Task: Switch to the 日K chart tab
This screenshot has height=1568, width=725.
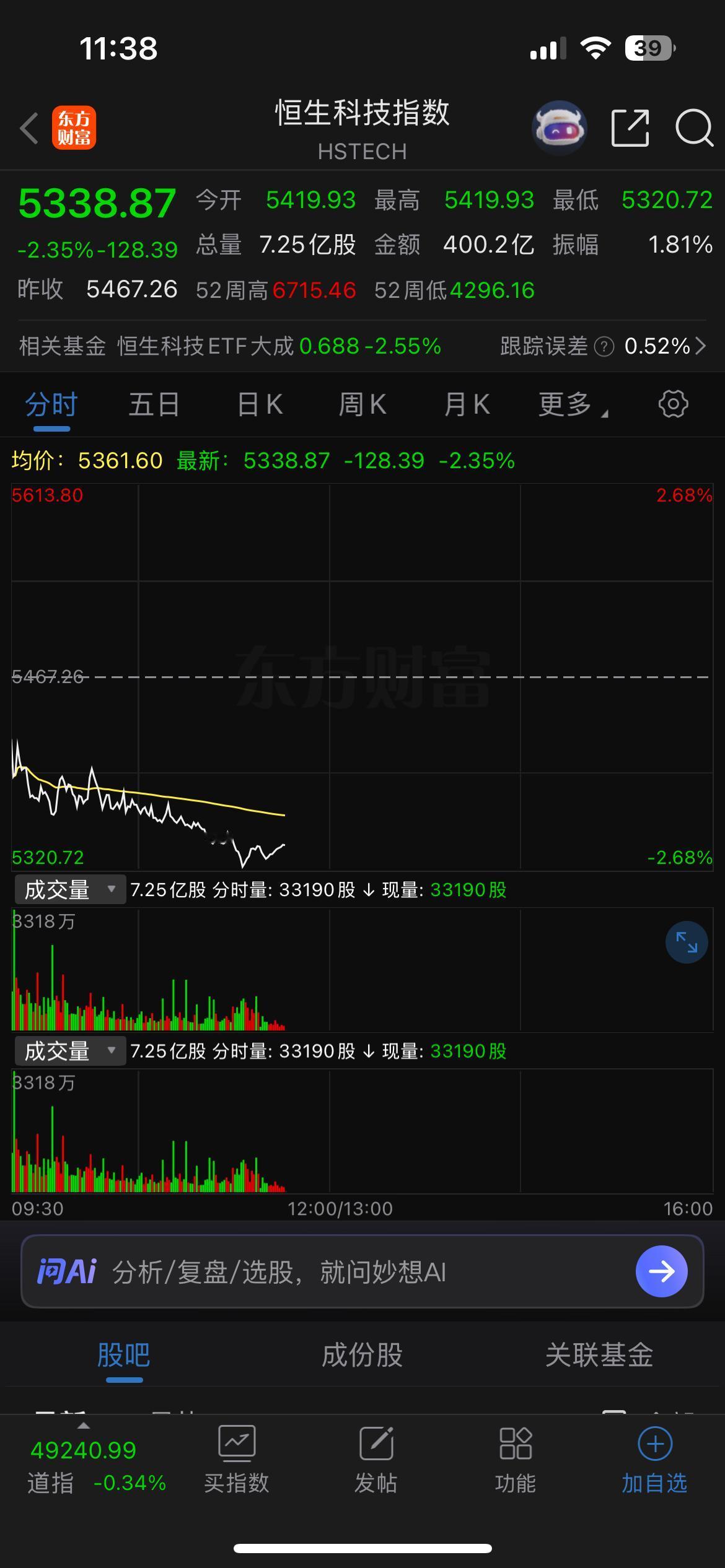Action: [x=258, y=404]
